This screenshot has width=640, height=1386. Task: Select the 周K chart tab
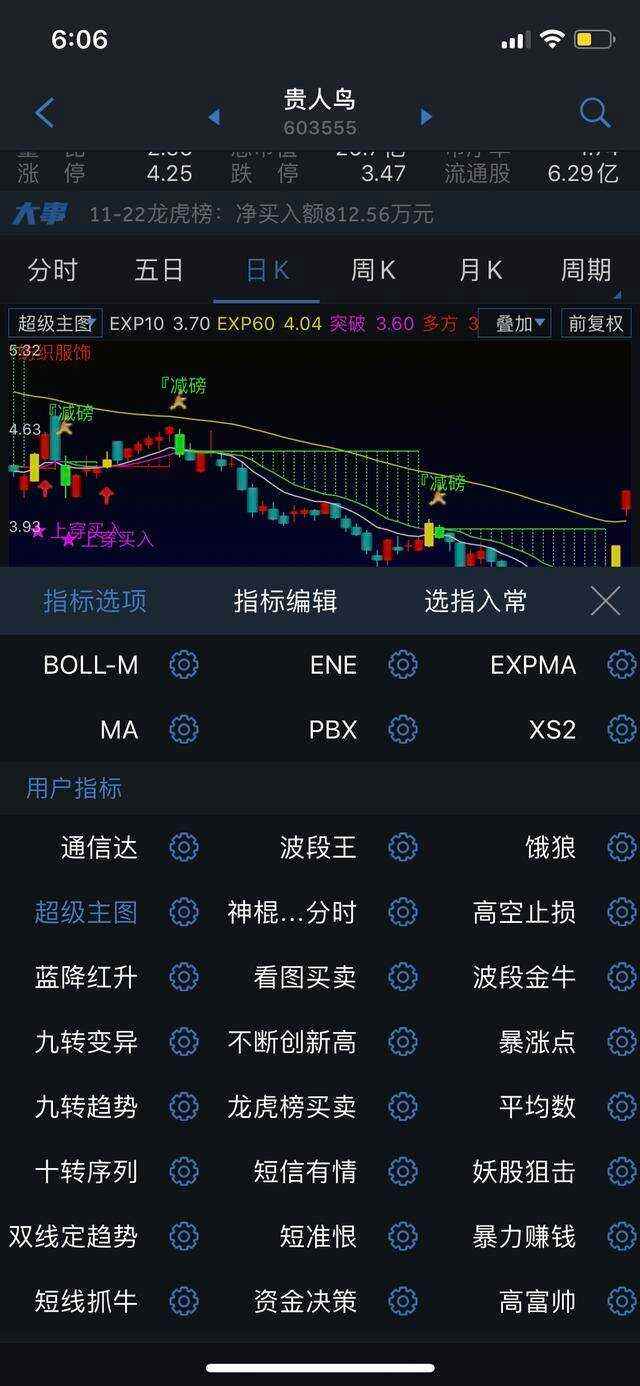coord(373,270)
